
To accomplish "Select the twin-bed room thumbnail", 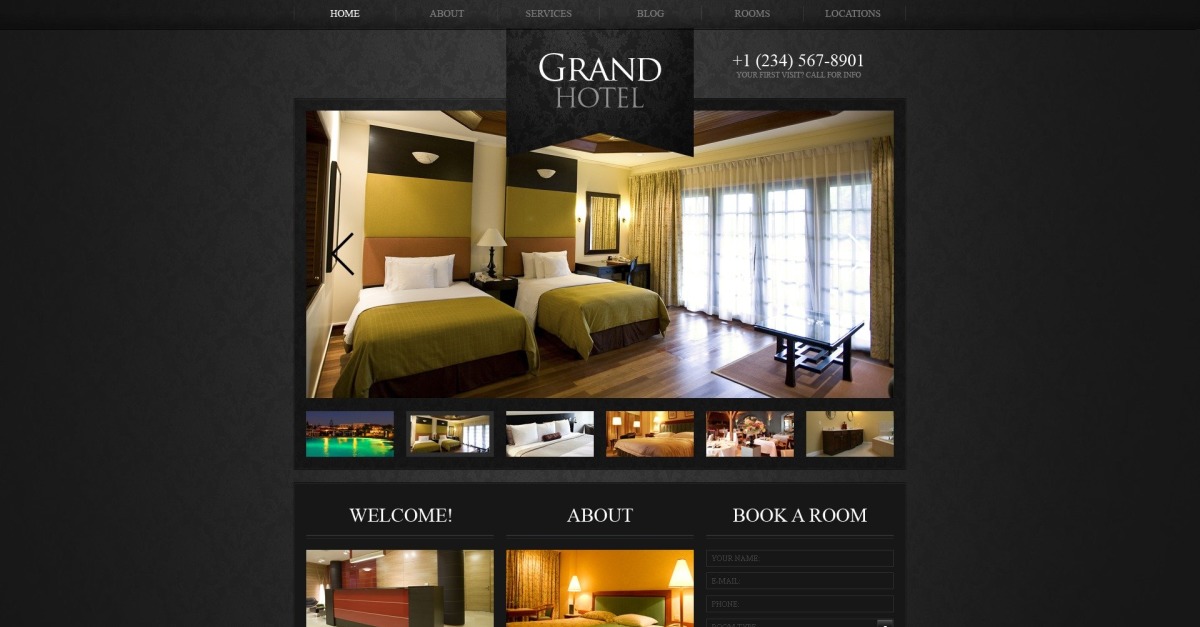I will [450, 434].
